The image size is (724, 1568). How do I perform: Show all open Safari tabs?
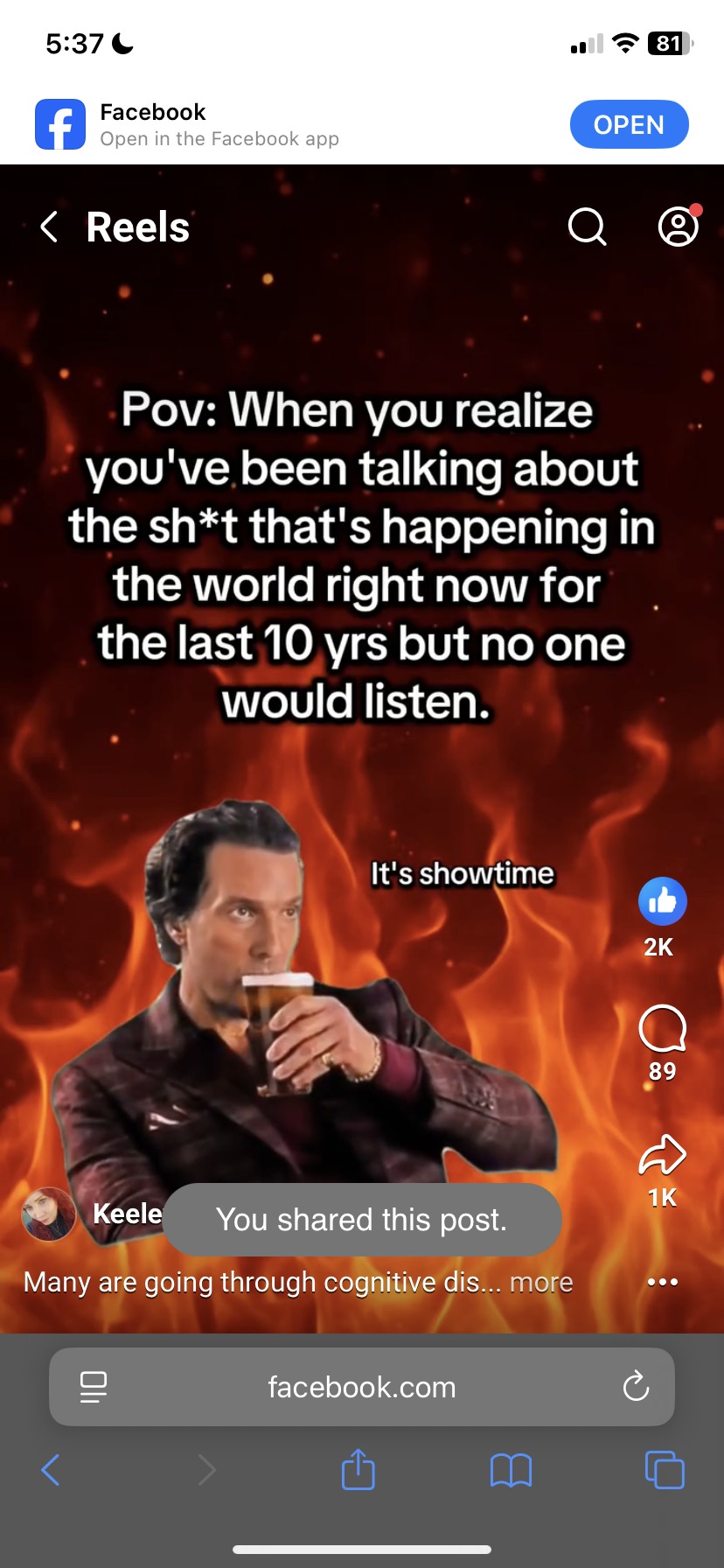click(664, 1470)
